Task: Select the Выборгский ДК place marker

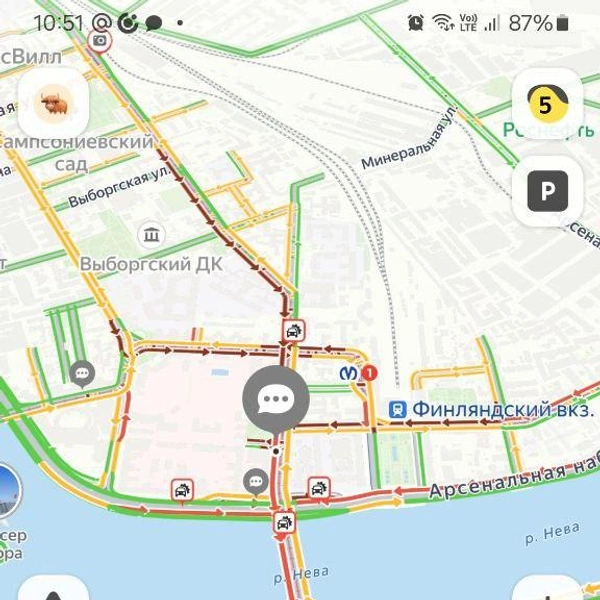Action: click(x=153, y=236)
